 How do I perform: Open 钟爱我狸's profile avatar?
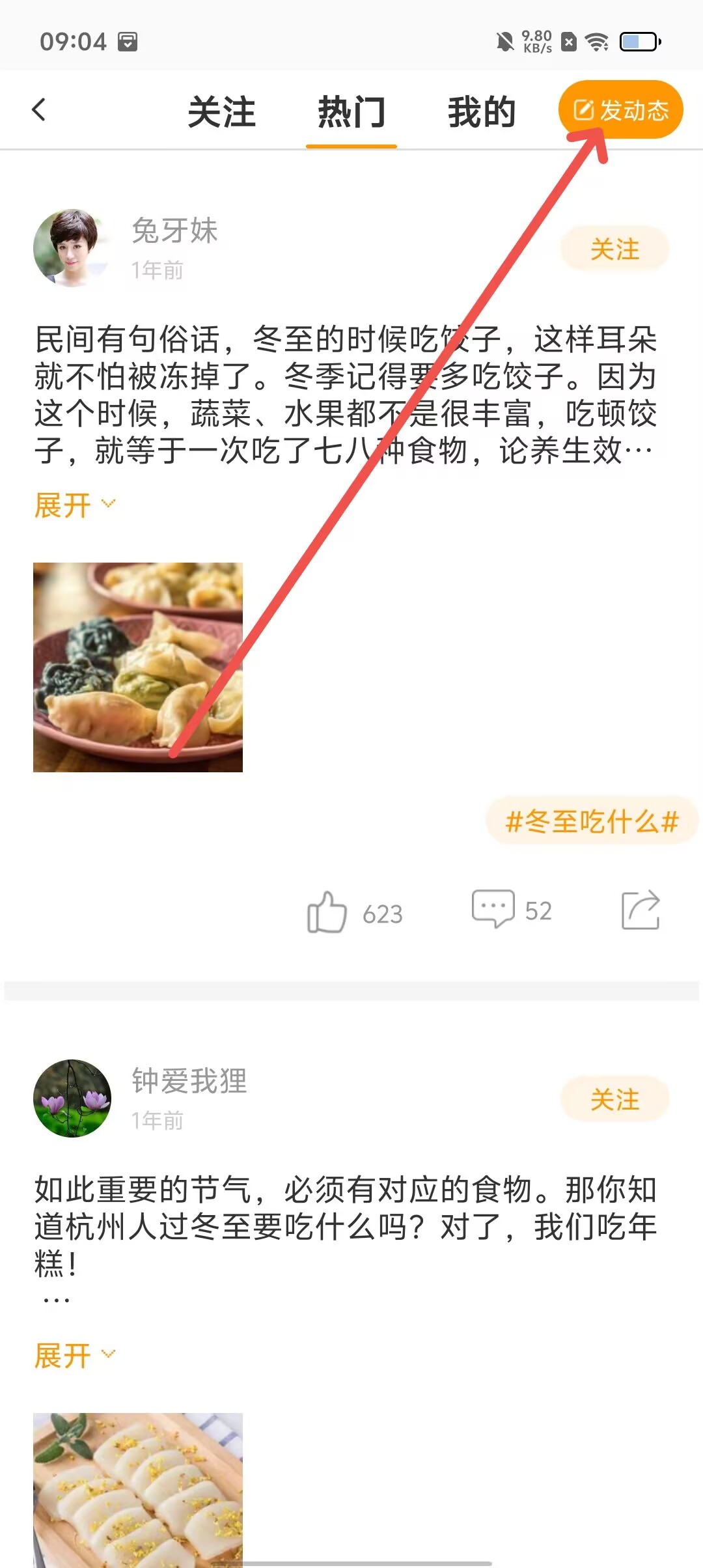72,1099
